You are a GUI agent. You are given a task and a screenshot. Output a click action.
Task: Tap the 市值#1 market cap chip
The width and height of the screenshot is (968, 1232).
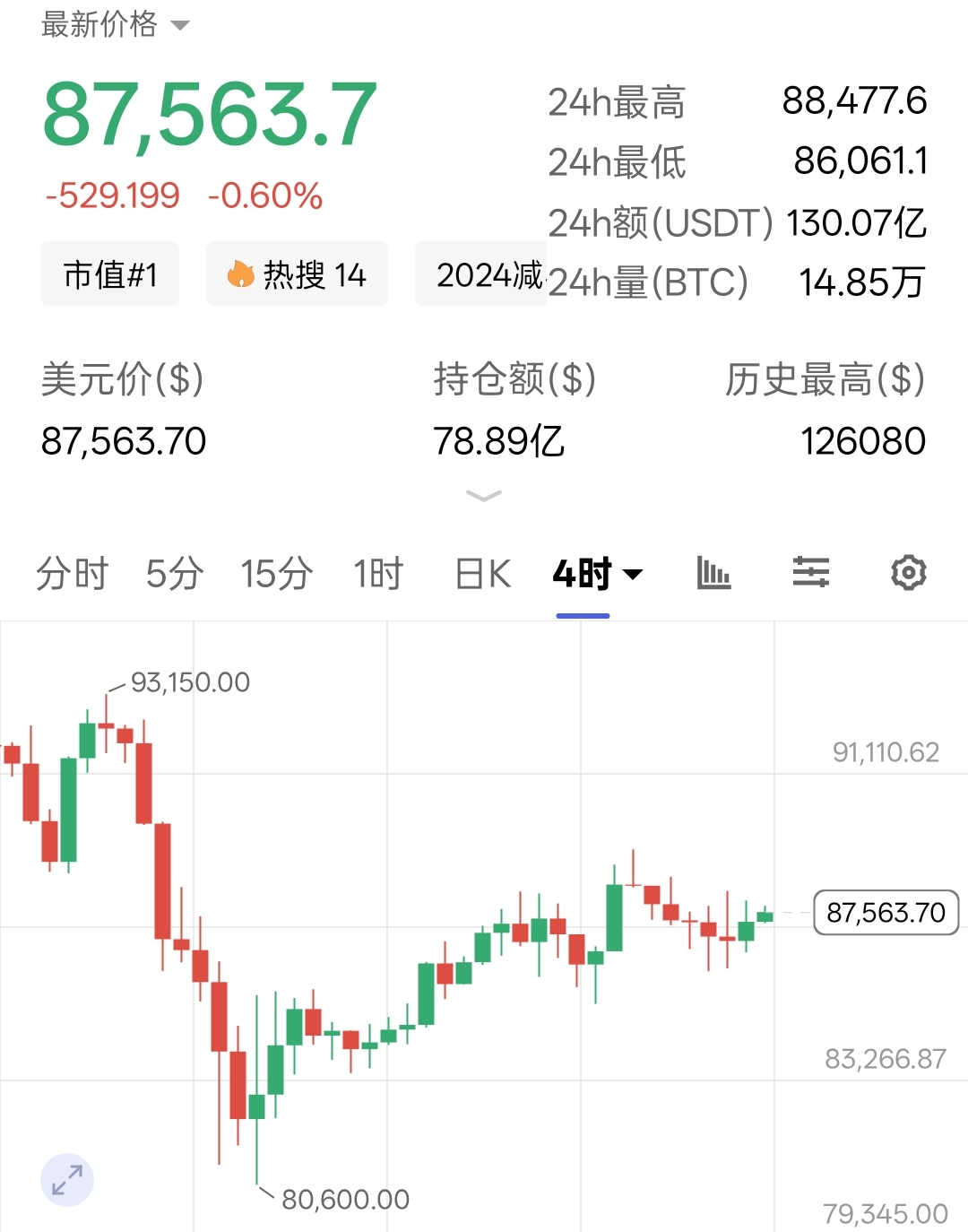pos(110,274)
